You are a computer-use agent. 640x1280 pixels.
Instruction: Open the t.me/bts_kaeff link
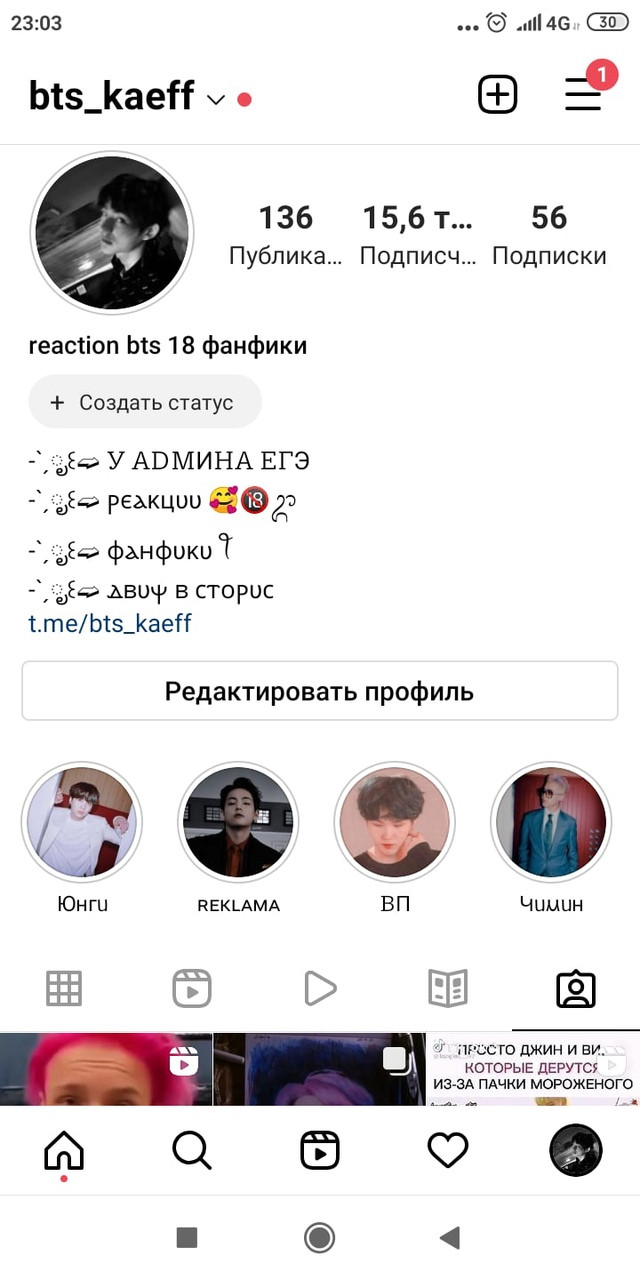[x=110, y=624]
